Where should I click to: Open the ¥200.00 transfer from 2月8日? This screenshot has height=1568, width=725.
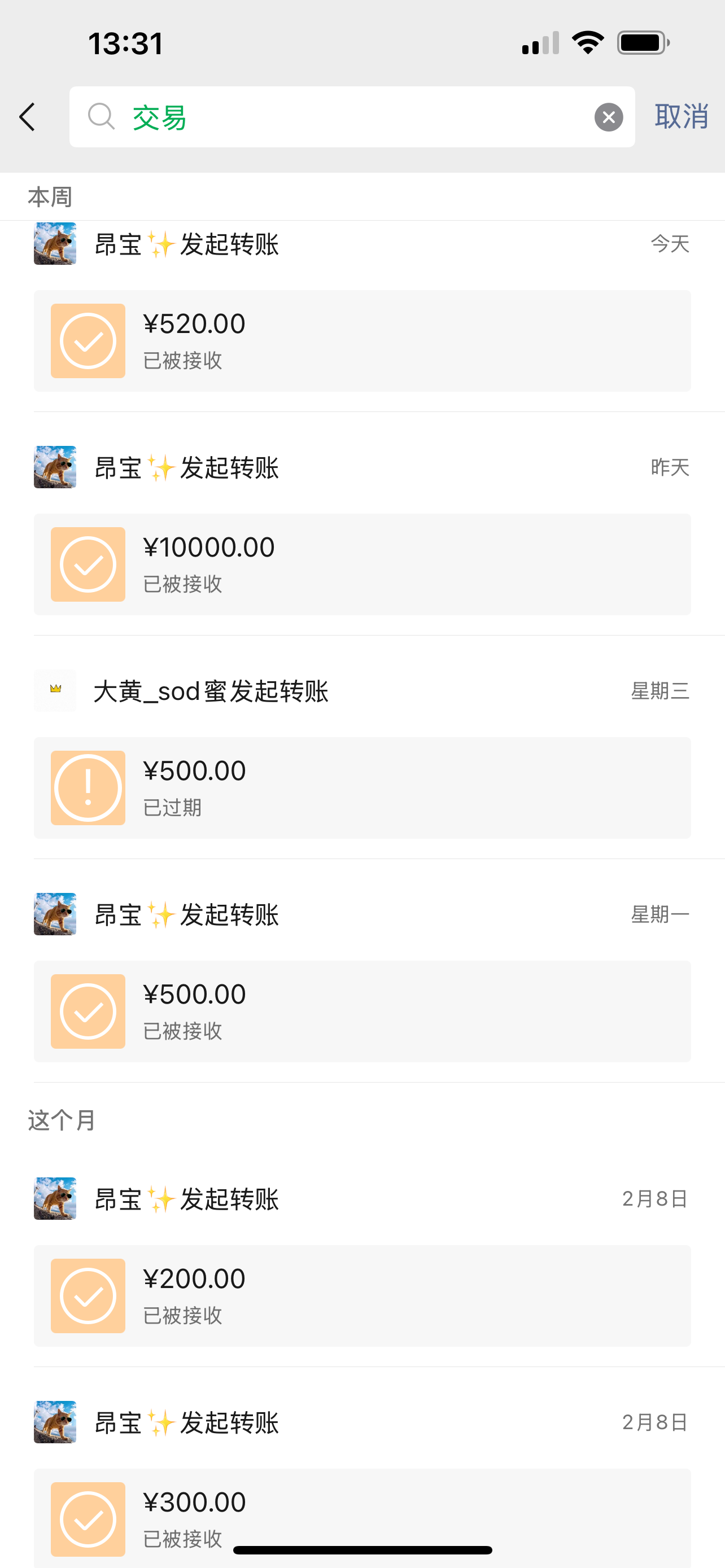pos(362,1295)
